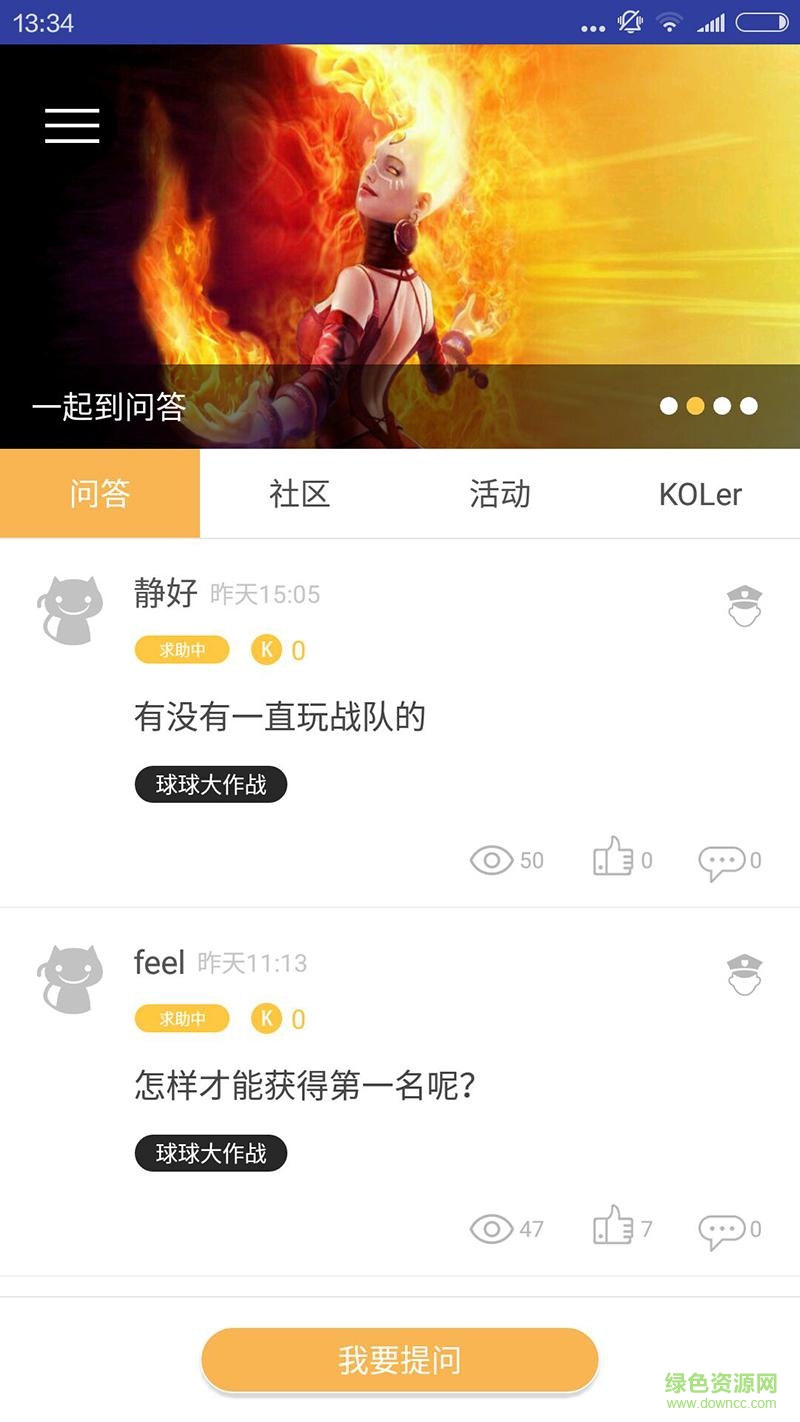
Task: Click the 求助中 status badge on 静好's post
Action: (181, 650)
